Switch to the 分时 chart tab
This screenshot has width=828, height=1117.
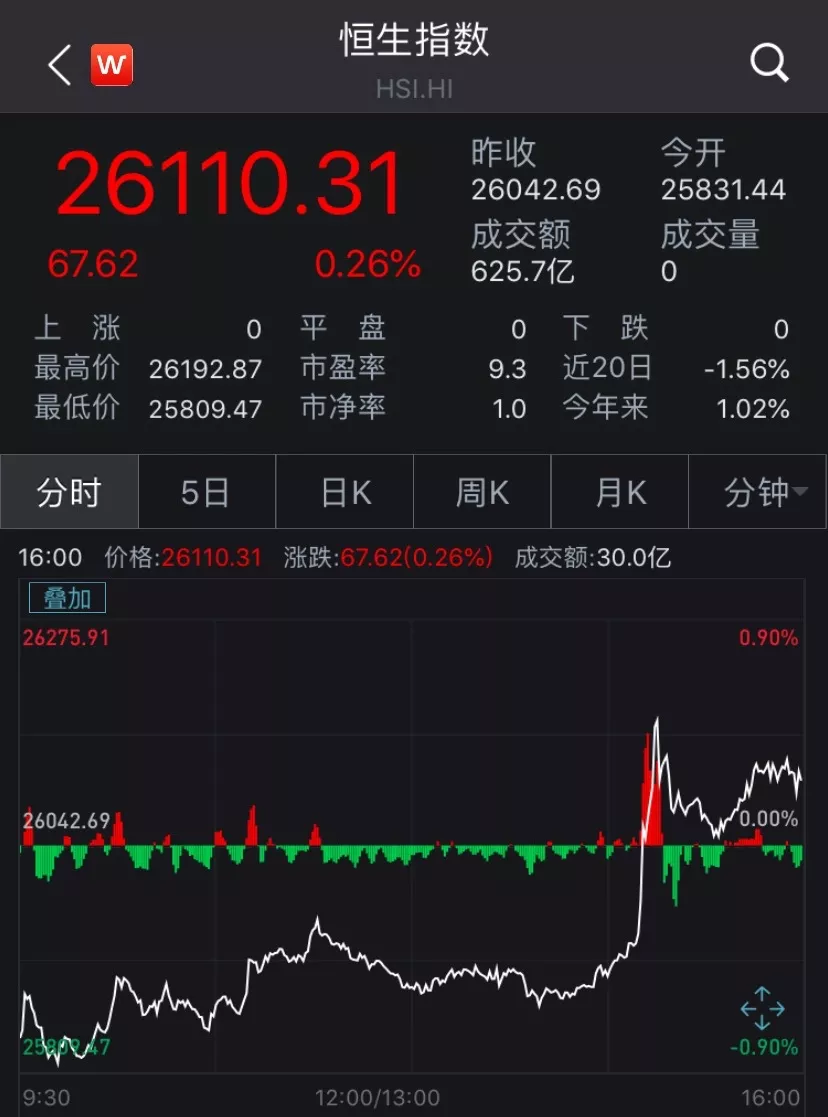[x=69, y=492]
